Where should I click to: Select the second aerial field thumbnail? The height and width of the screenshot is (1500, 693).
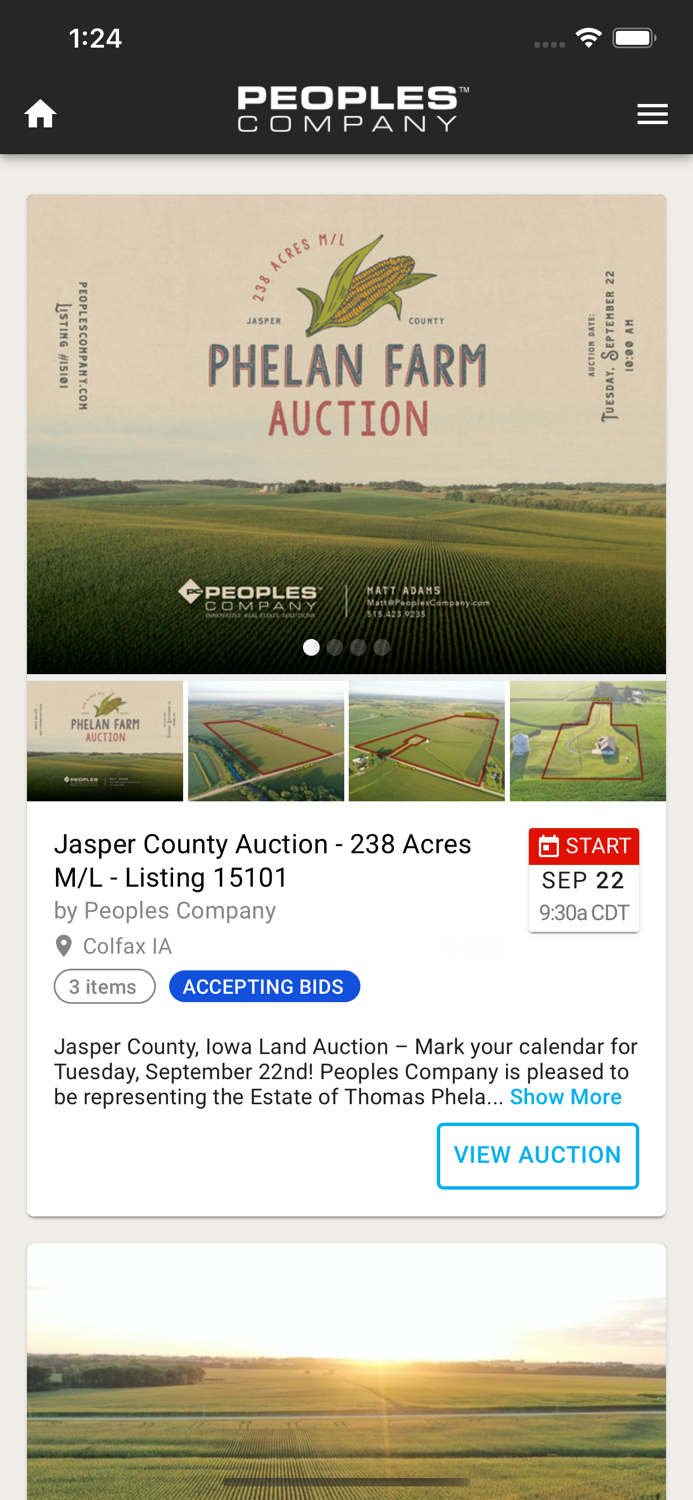[x=266, y=741]
